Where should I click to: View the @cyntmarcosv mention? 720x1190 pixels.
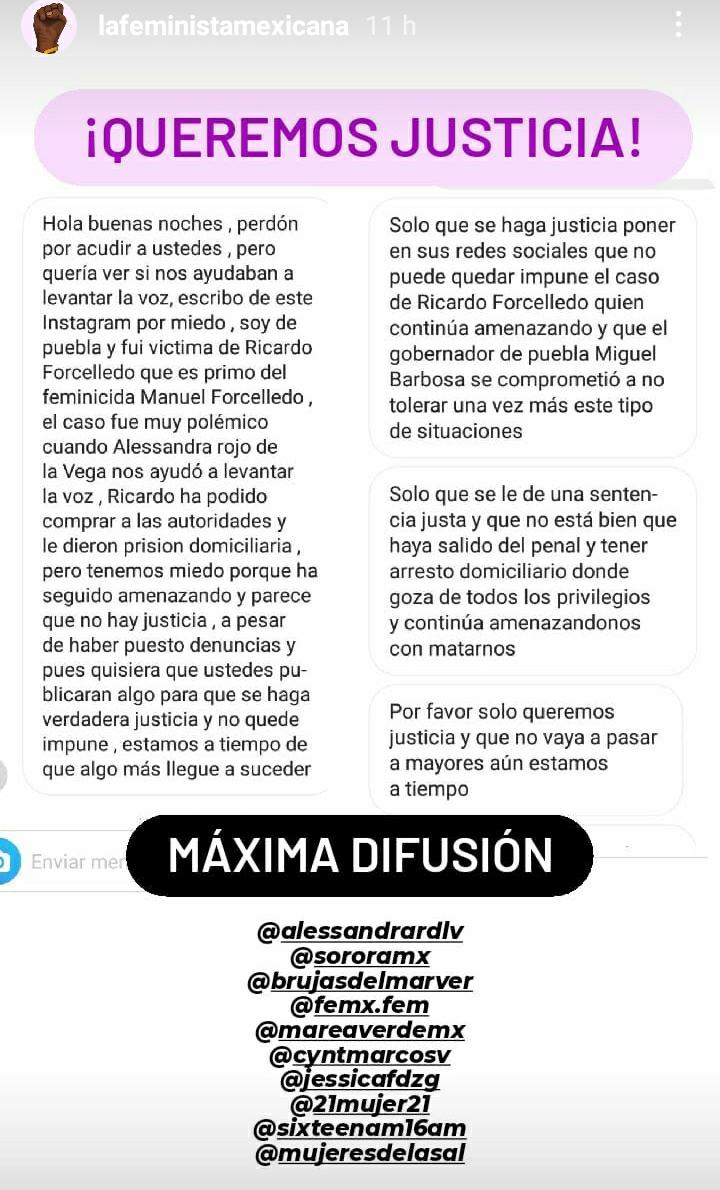coord(360,1055)
